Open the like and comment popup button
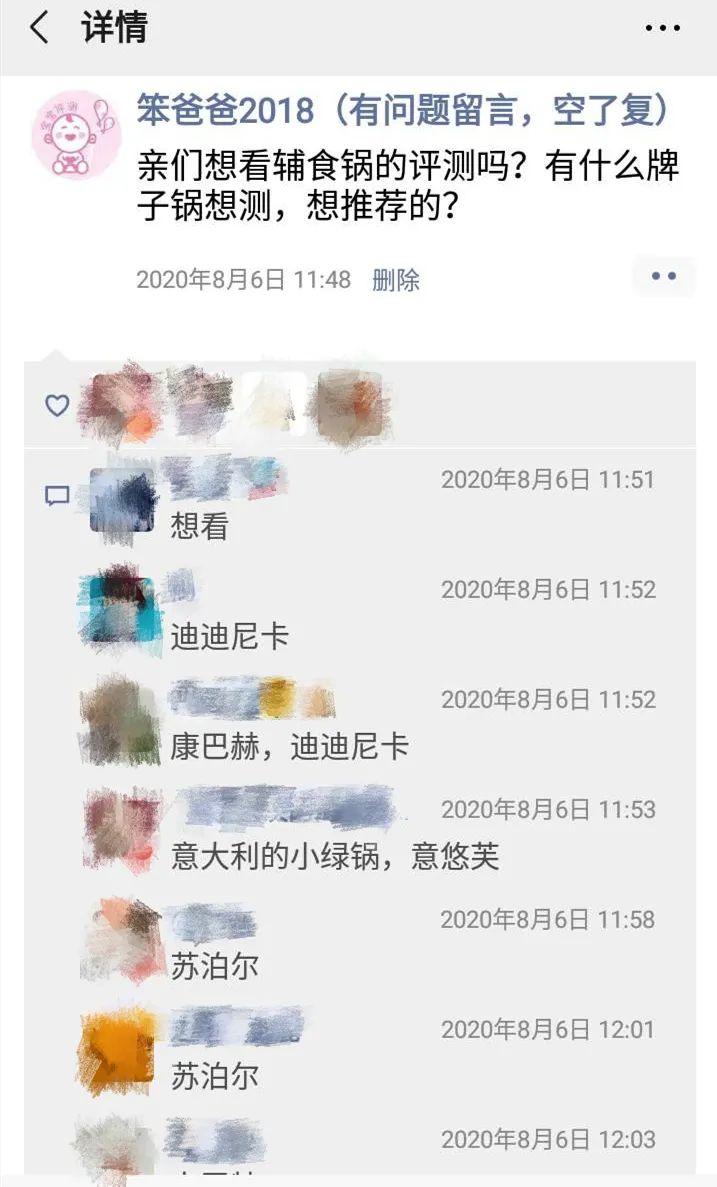The height and width of the screenshot is (1187, 717). click(663, 277)
